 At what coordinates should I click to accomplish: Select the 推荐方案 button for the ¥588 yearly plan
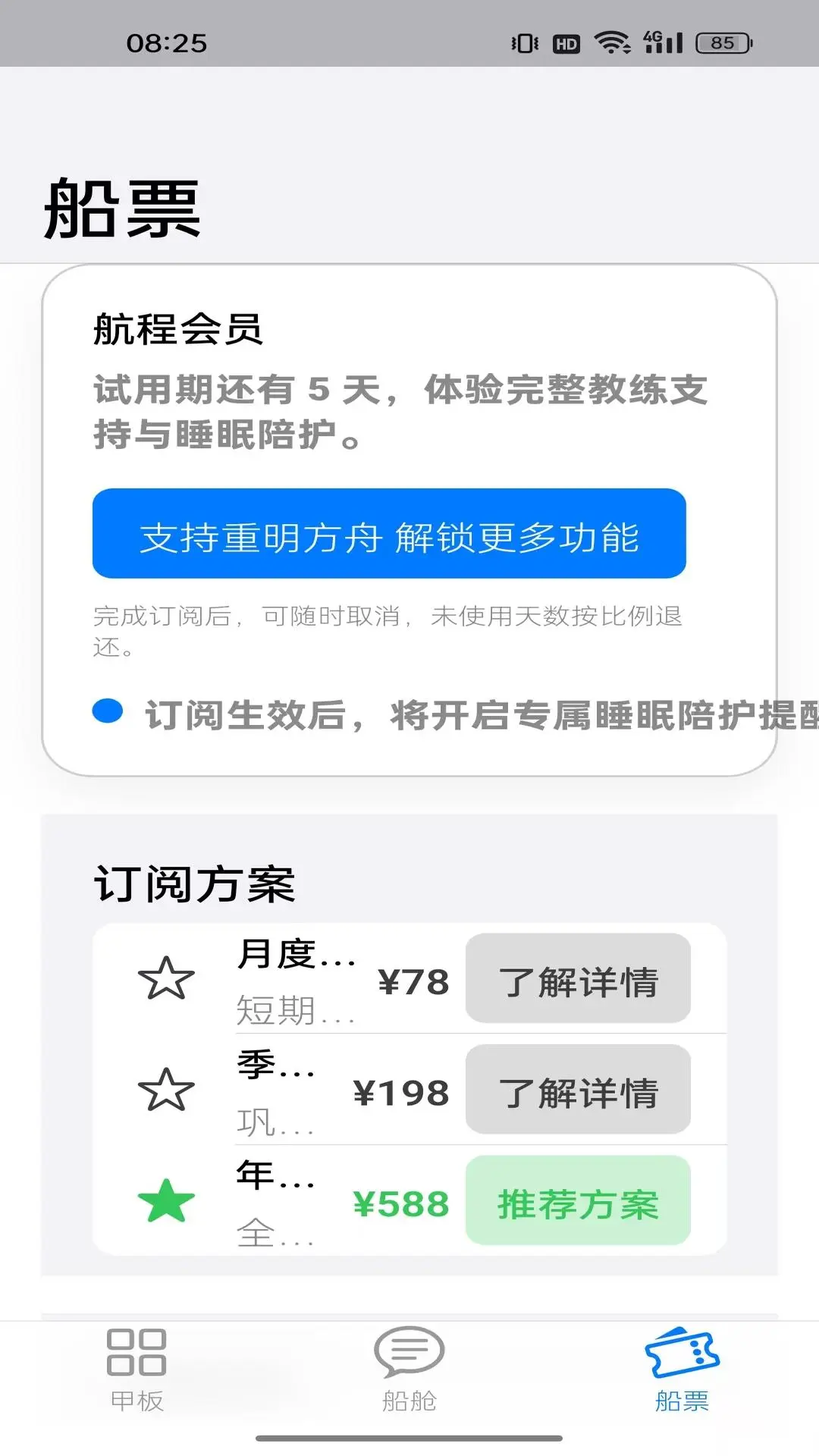pyautogui.click(x=578, y=1200)
